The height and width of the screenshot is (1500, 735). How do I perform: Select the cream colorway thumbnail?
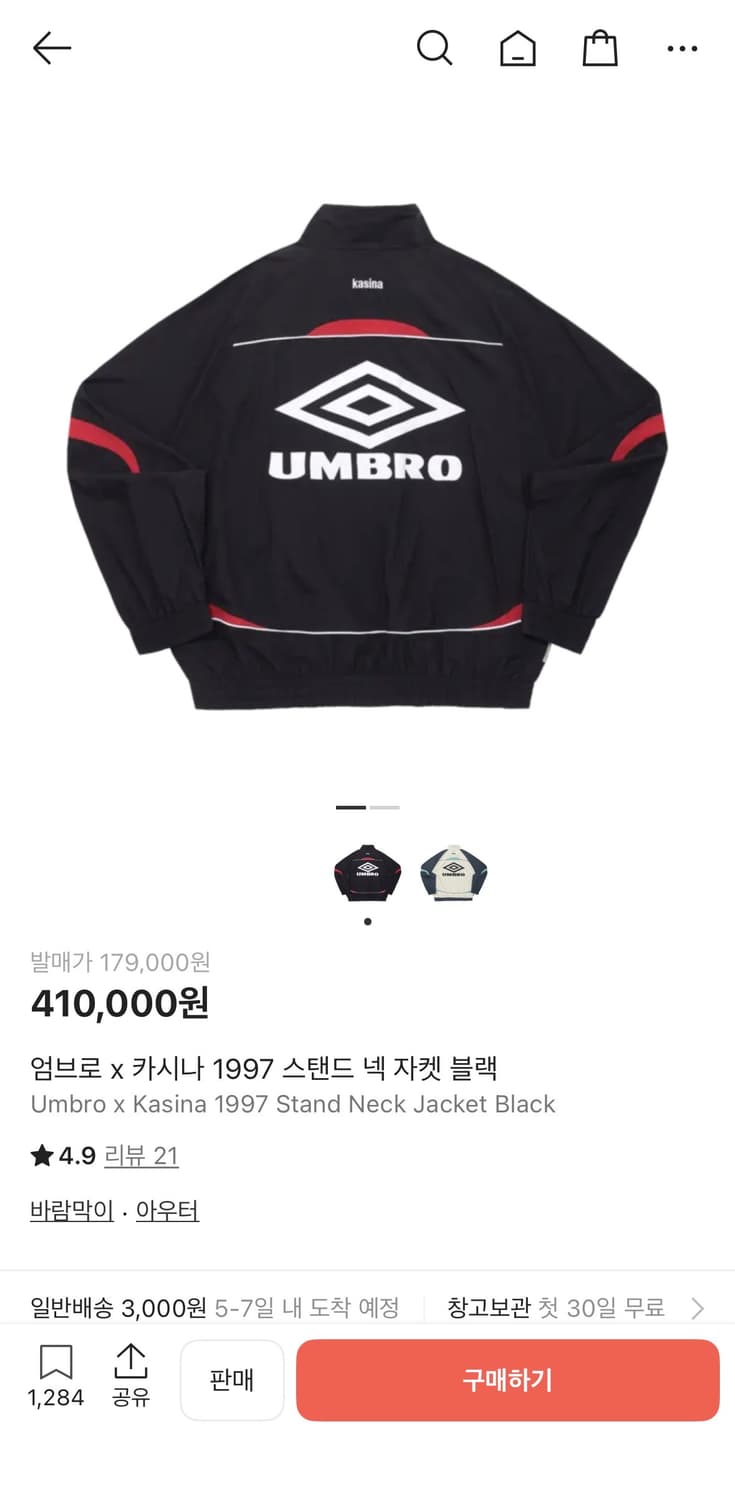pos(453,871)
